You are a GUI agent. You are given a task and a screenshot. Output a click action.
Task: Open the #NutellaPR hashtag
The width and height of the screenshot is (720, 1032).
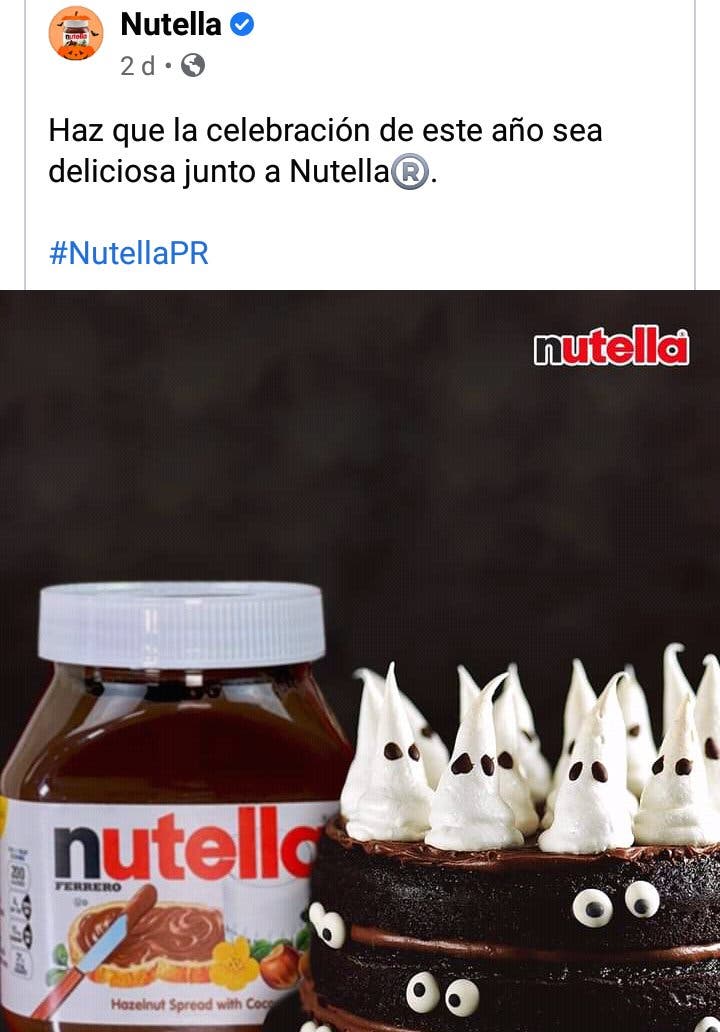128,253
